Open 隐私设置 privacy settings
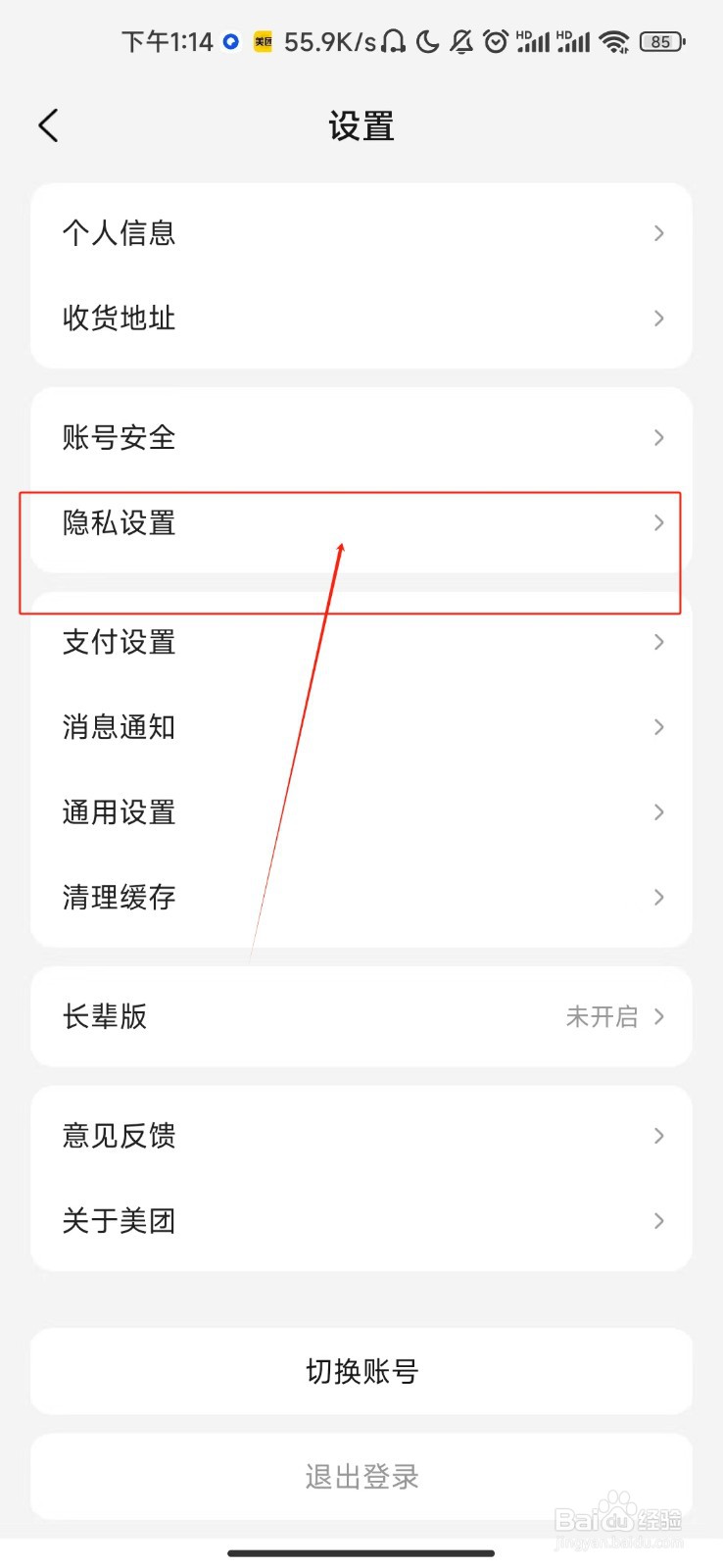Viewport: 723px width, 1568px height. click(x=361, y=522)
